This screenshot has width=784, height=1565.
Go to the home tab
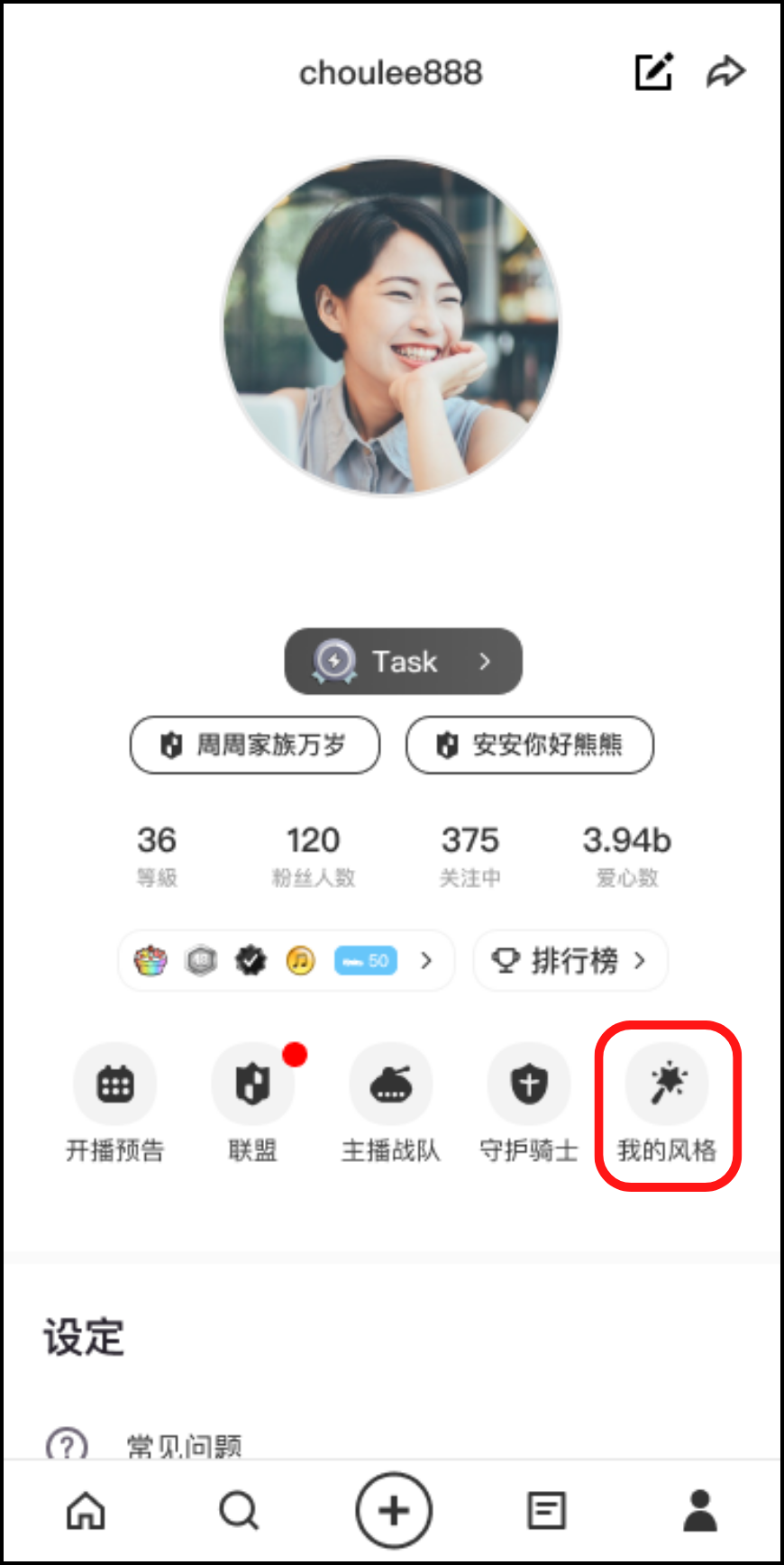click(87, 1510)
